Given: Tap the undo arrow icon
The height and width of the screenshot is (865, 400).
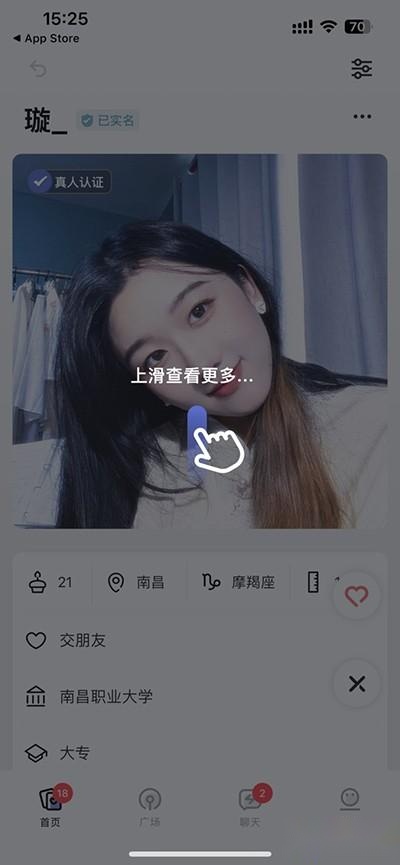Looking at the screenshot, I should click(38, 69).
